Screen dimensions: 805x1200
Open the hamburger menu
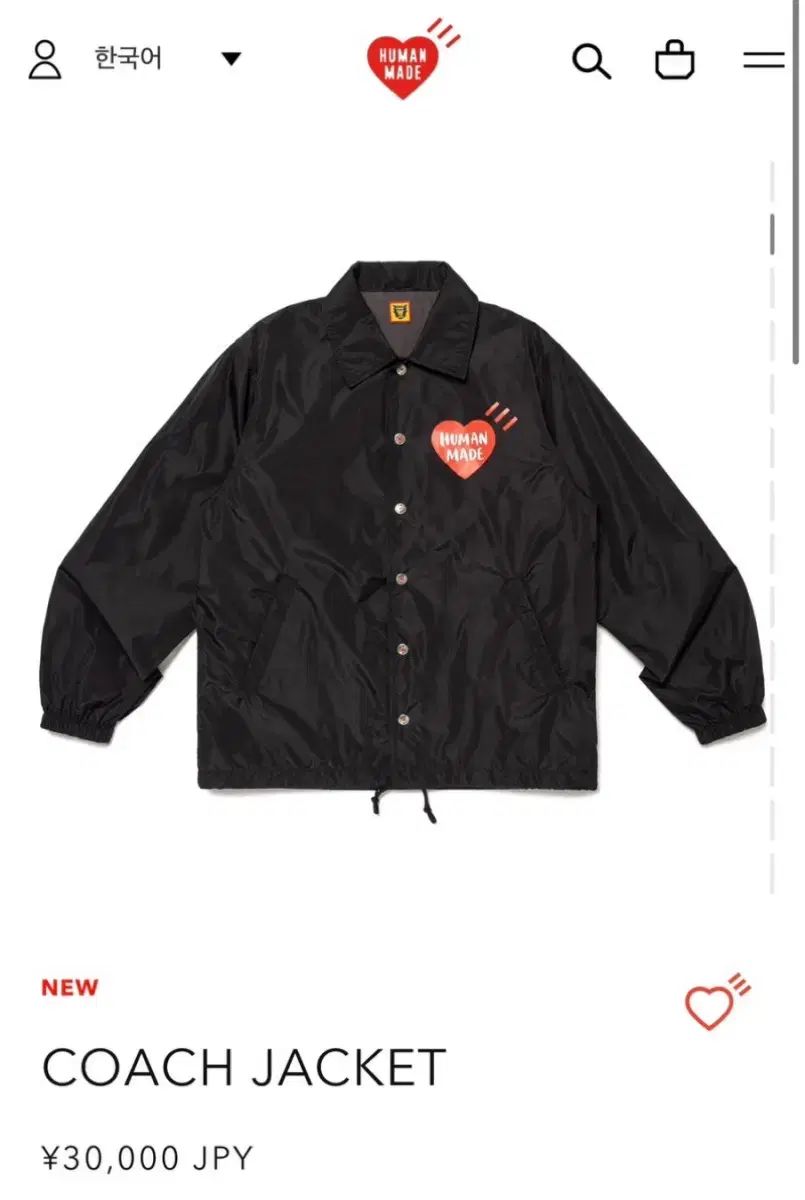coord(764,60)
